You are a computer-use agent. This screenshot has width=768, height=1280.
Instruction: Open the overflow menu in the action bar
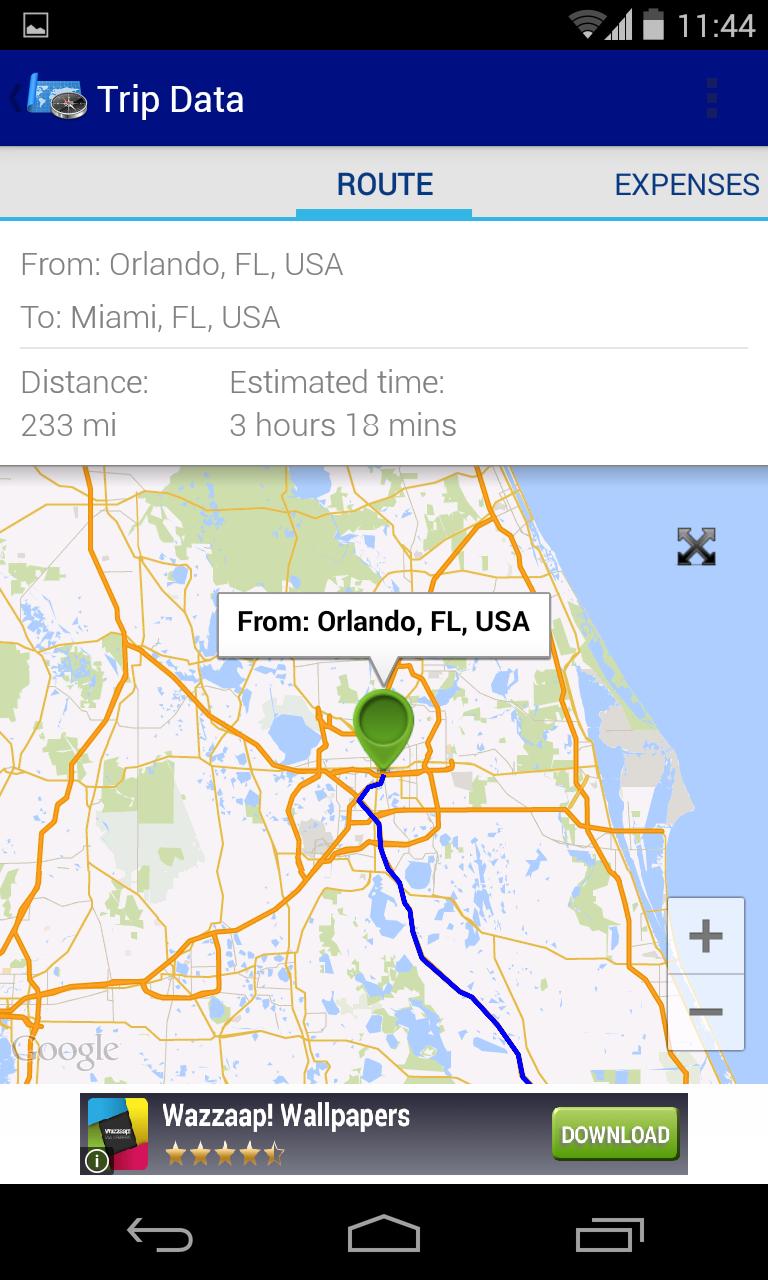coord(712,98)
